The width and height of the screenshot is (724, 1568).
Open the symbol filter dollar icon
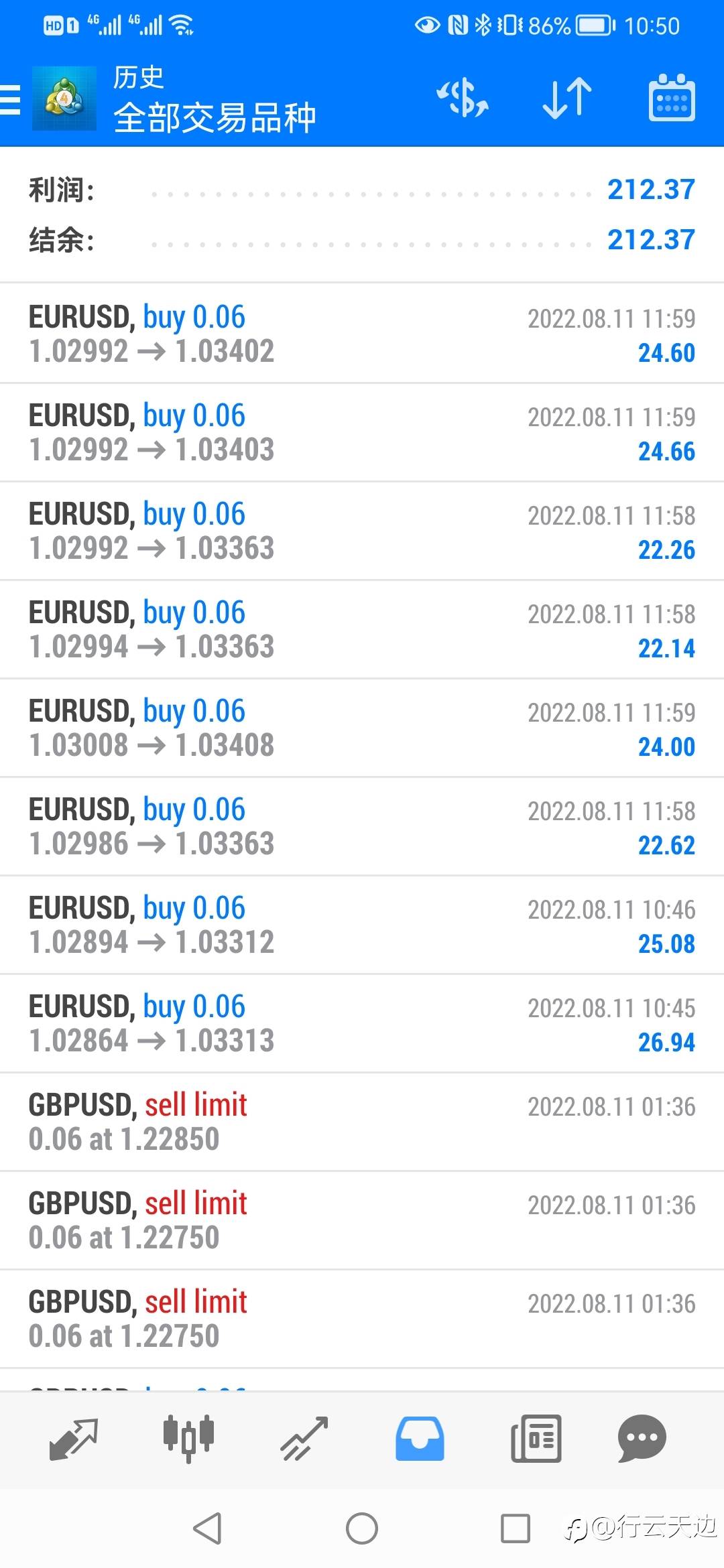coord(463,99)
